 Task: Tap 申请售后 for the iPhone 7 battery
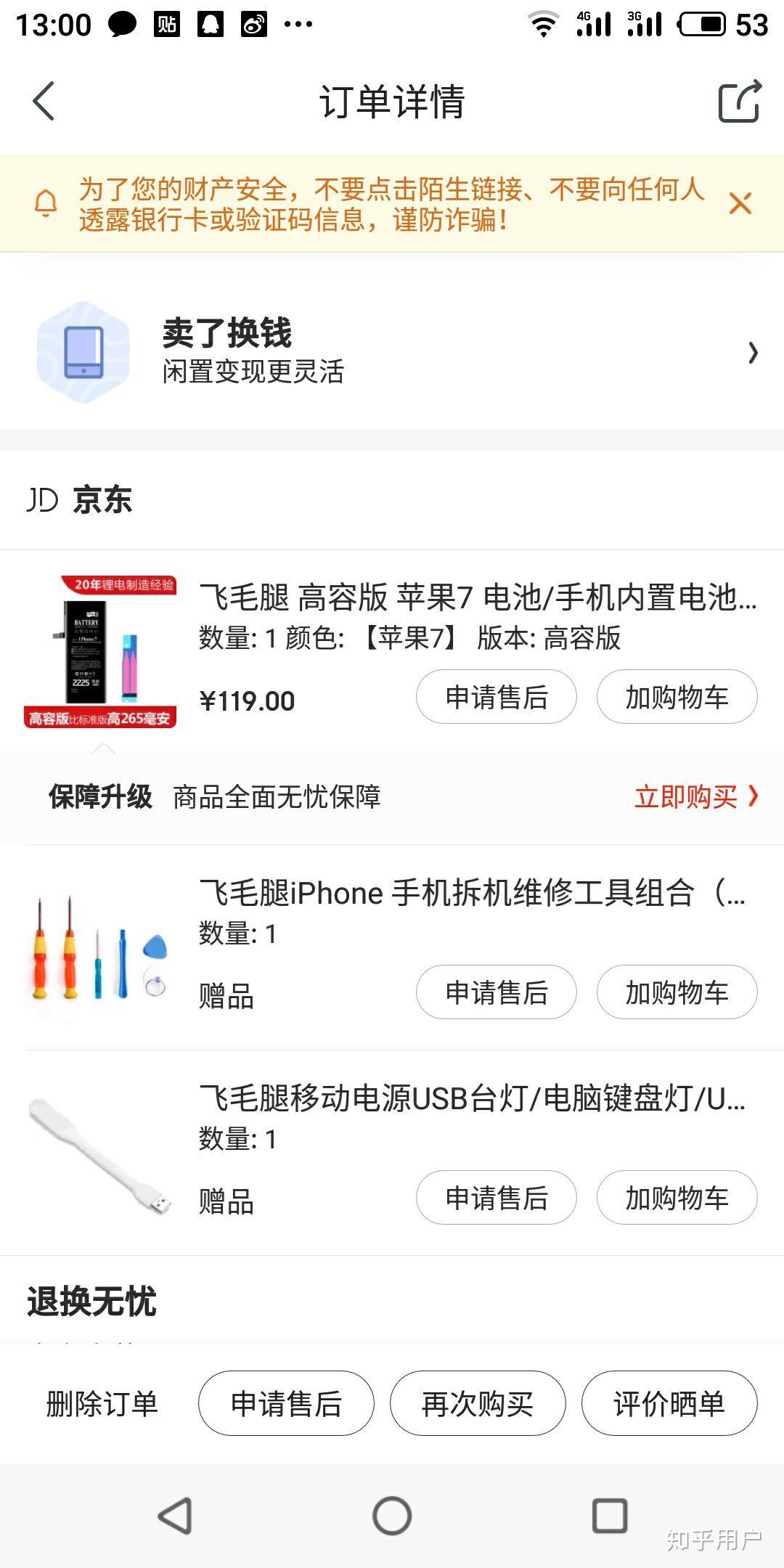pyautogui.click(x=497, y=697)
